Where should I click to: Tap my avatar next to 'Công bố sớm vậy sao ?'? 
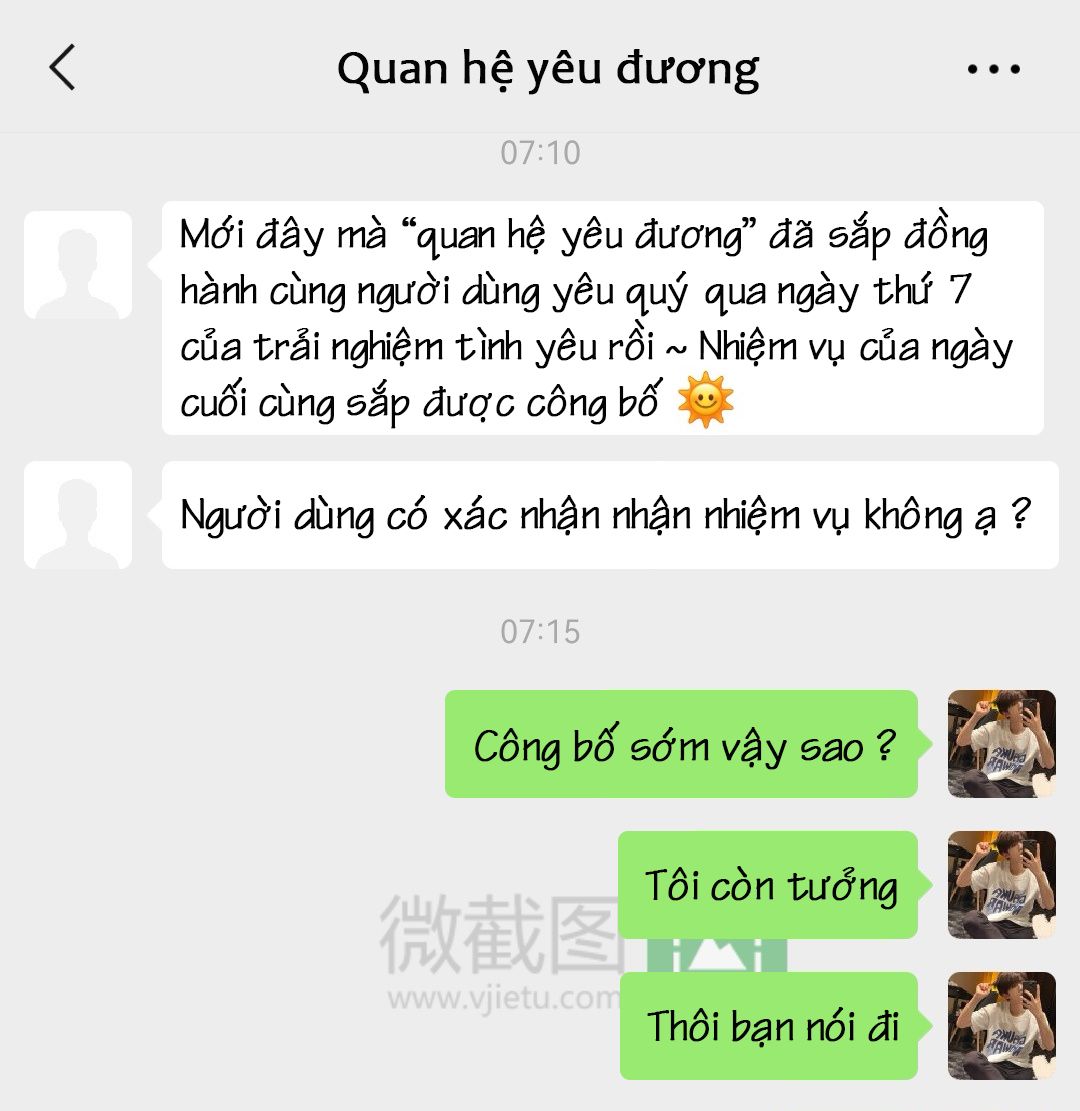point(1001,743)
